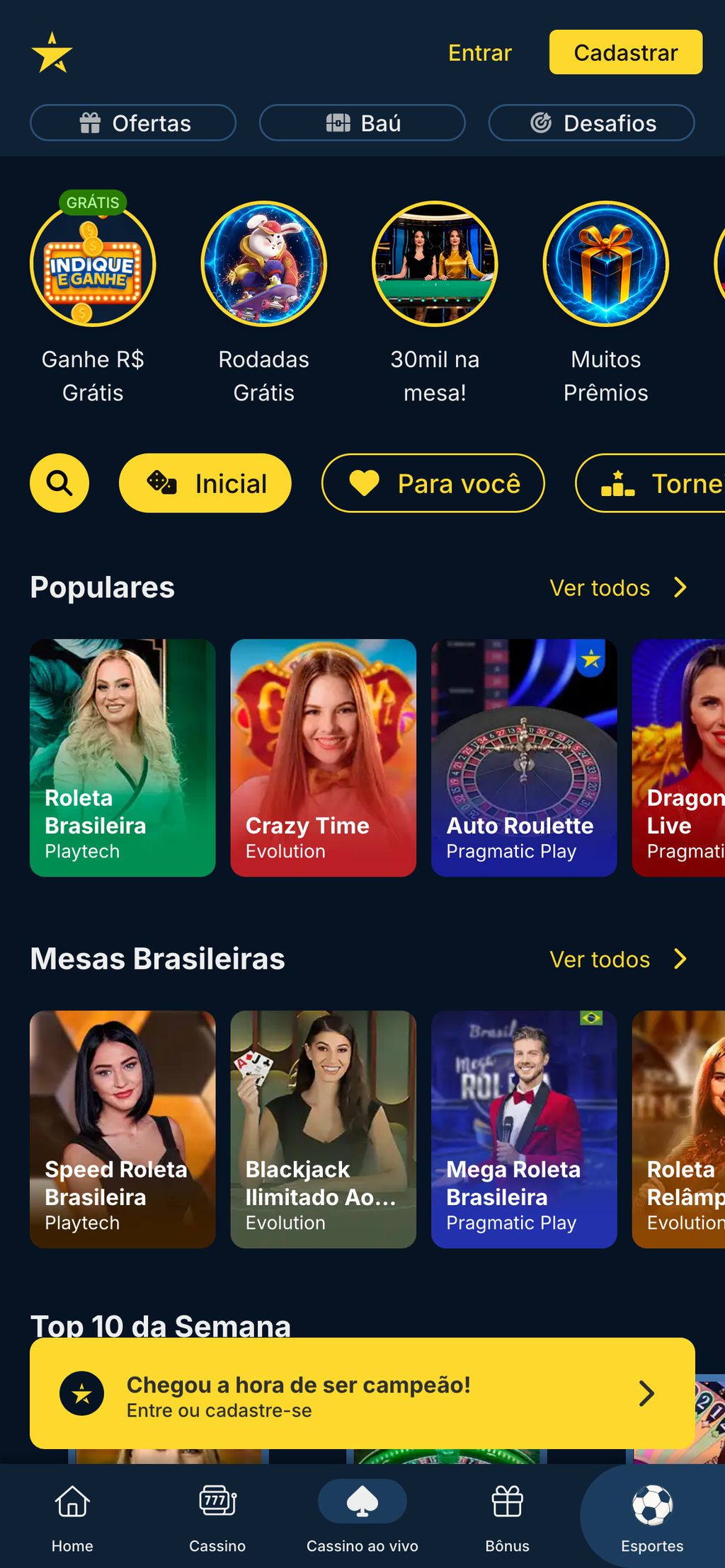725x1568 pixels.
Task: Open Bônus using the gift icon
Action: pyautogui.click(x=507, y=1502)
